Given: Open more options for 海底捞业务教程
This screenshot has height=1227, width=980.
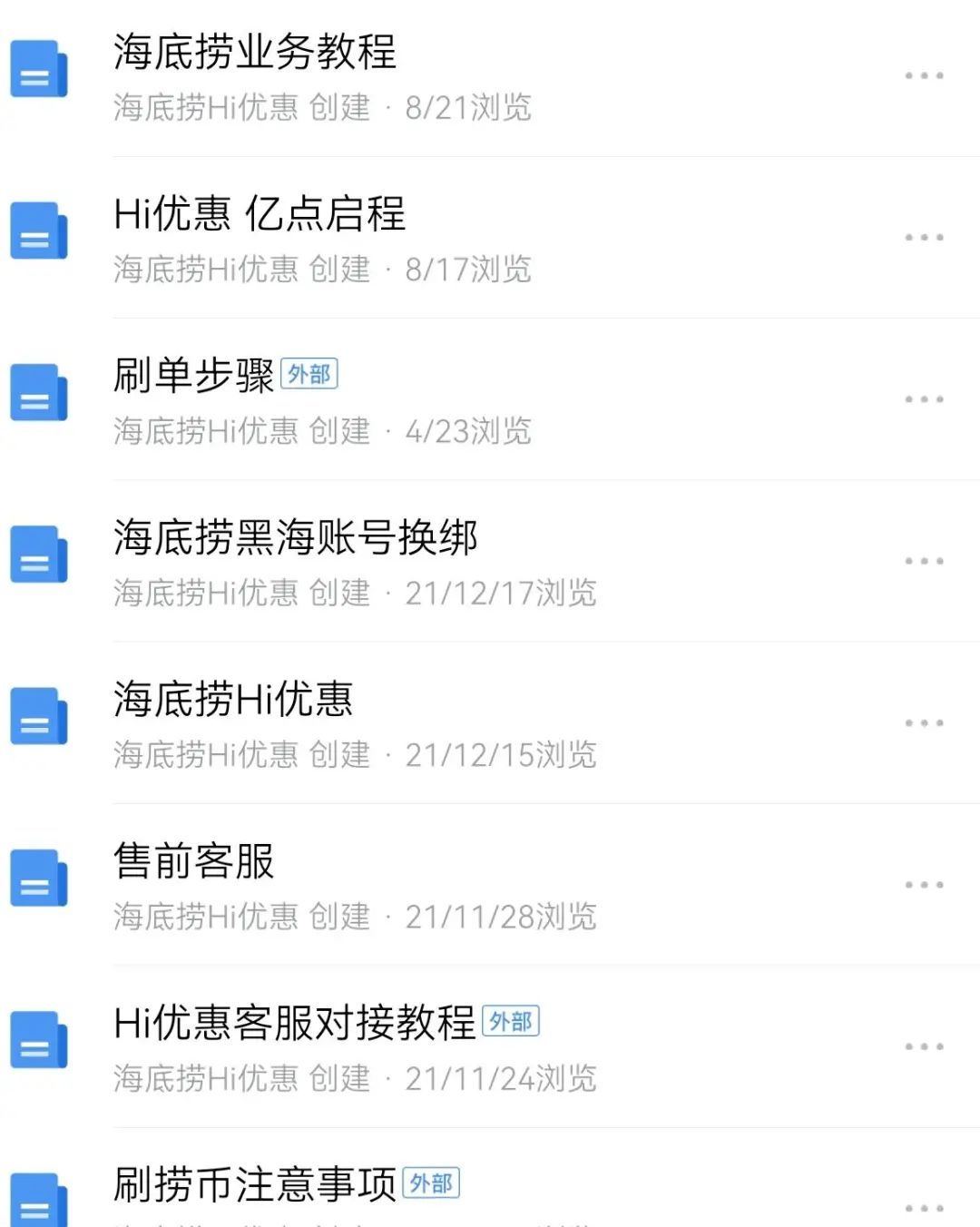Looking at the screenshot, I should pos(924,76).
